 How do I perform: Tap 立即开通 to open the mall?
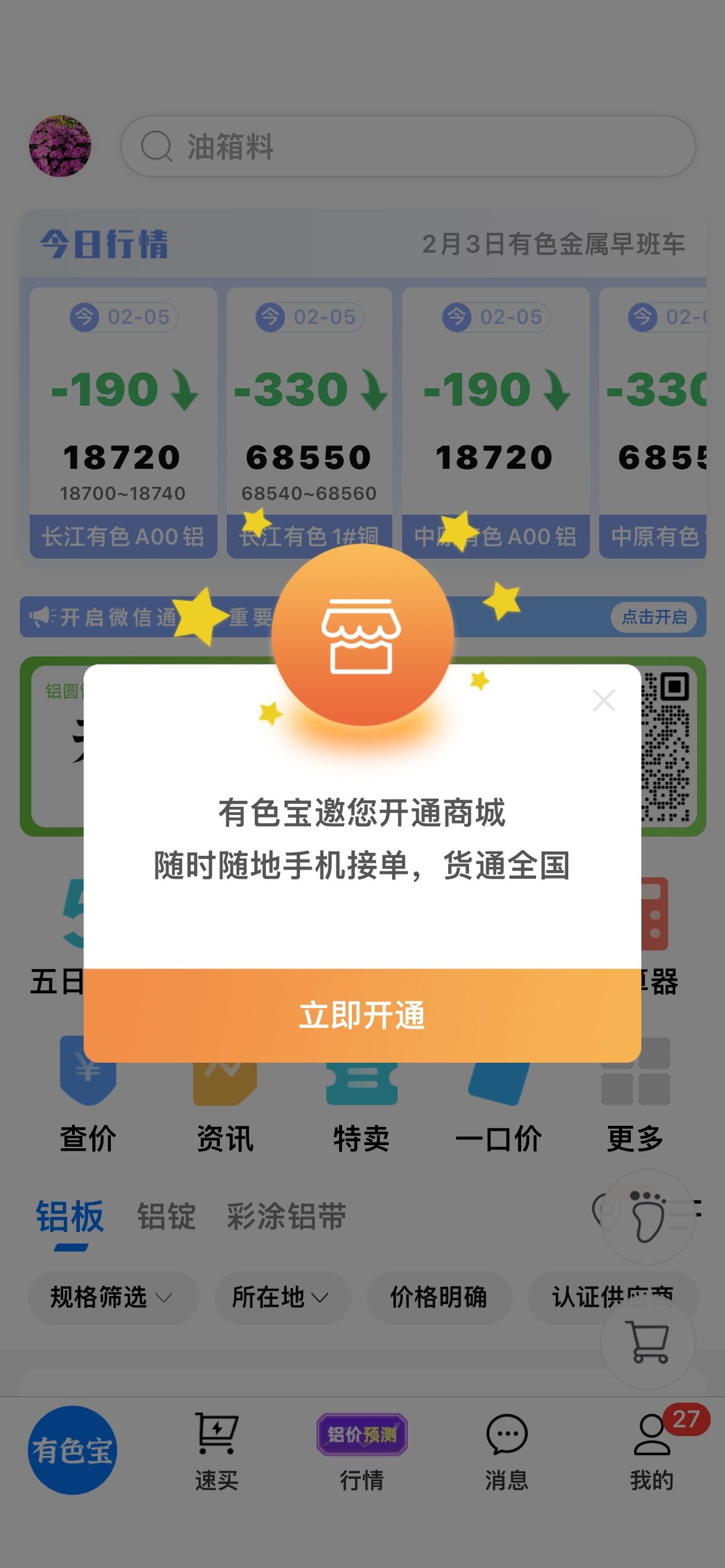pos(362,1016)
